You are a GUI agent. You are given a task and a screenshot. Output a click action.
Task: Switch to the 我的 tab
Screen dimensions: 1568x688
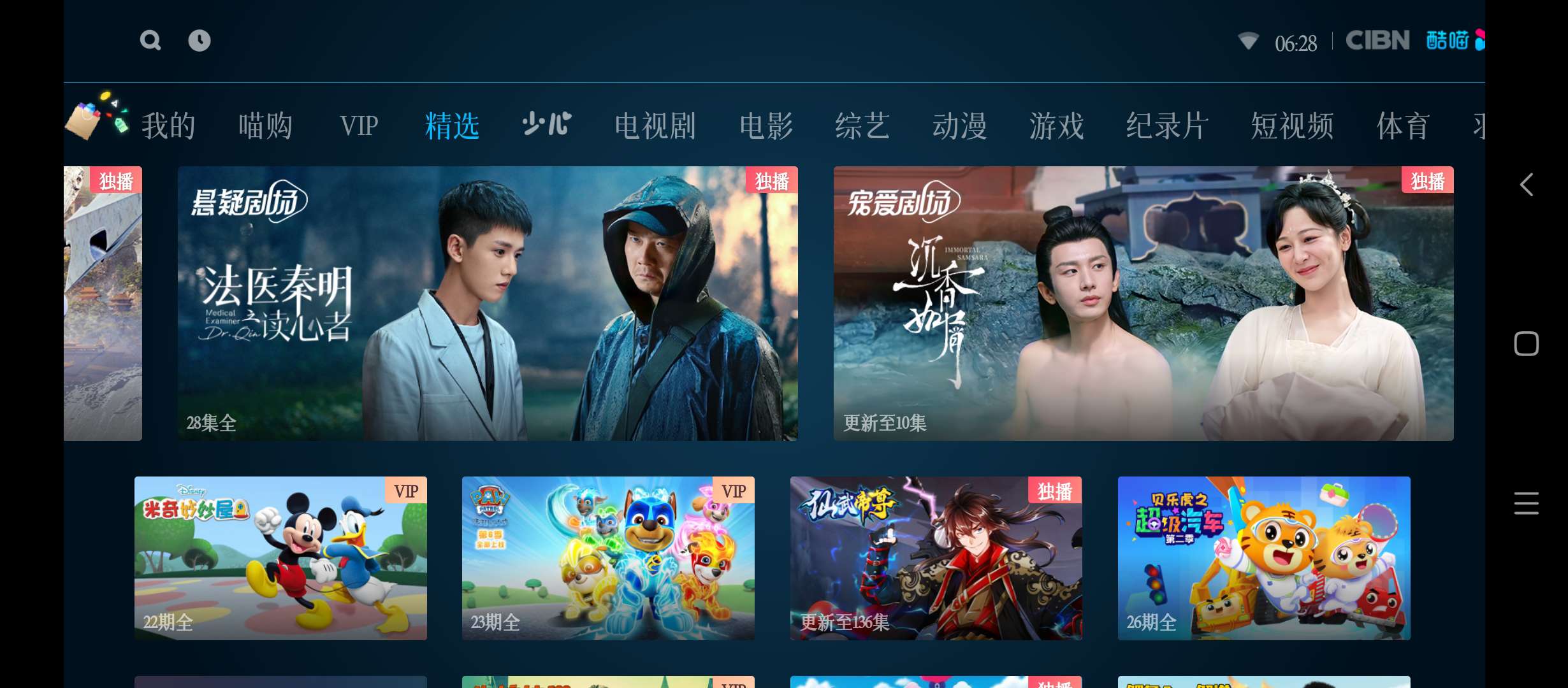(x=168, y=125)
